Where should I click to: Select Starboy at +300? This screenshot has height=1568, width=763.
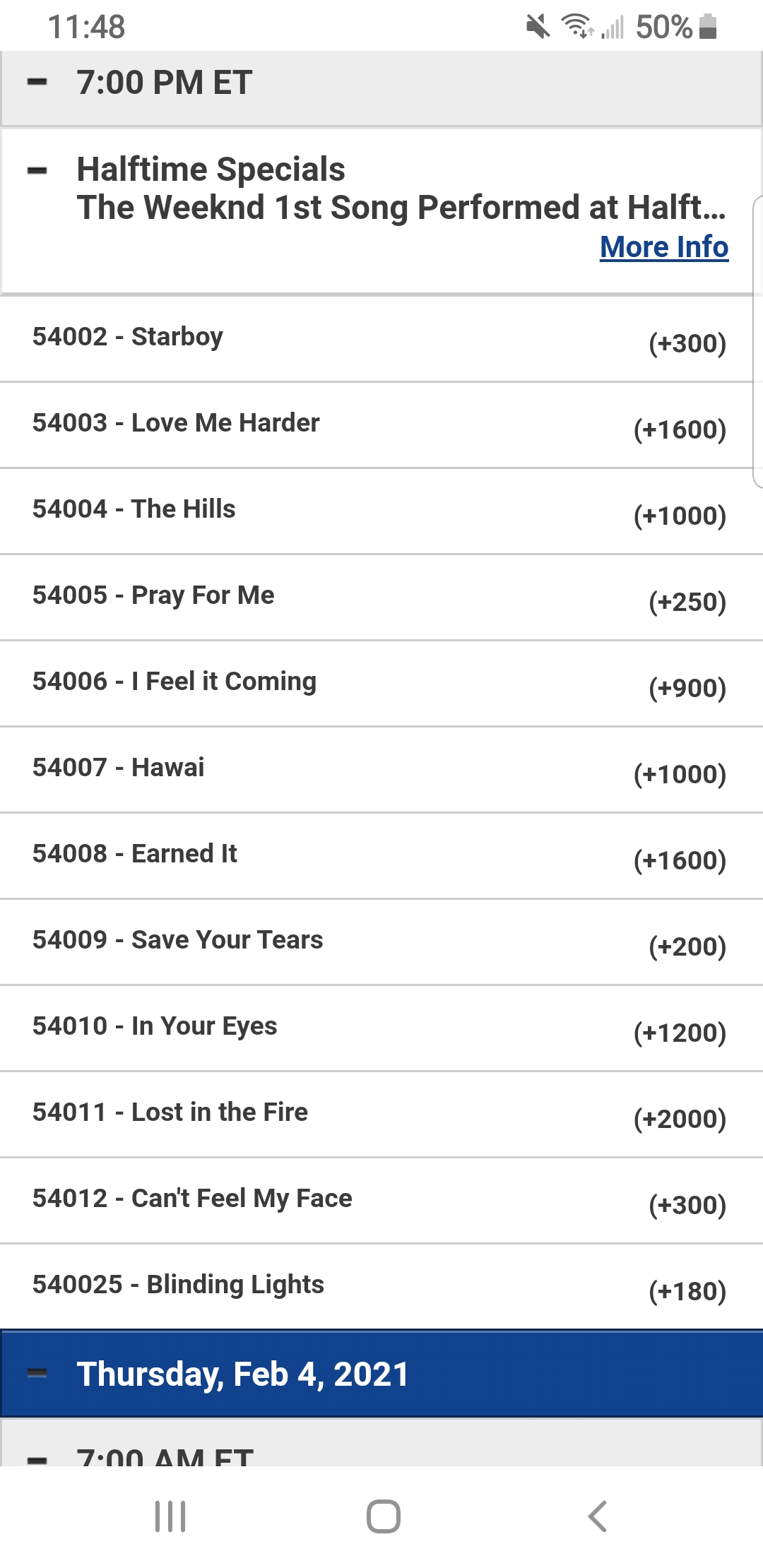[381, 340]
